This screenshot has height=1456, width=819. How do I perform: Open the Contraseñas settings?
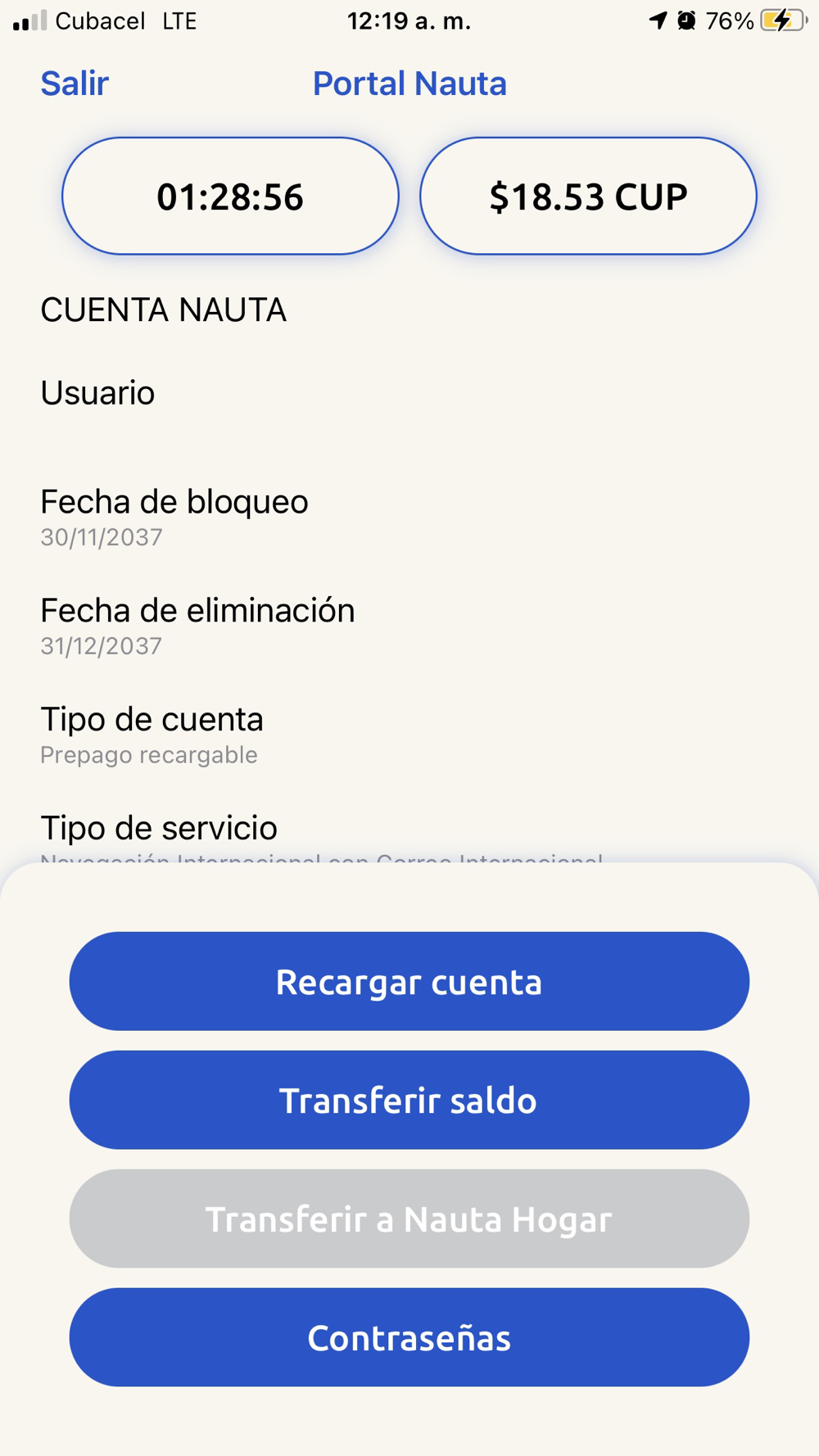coord(409,1337)
